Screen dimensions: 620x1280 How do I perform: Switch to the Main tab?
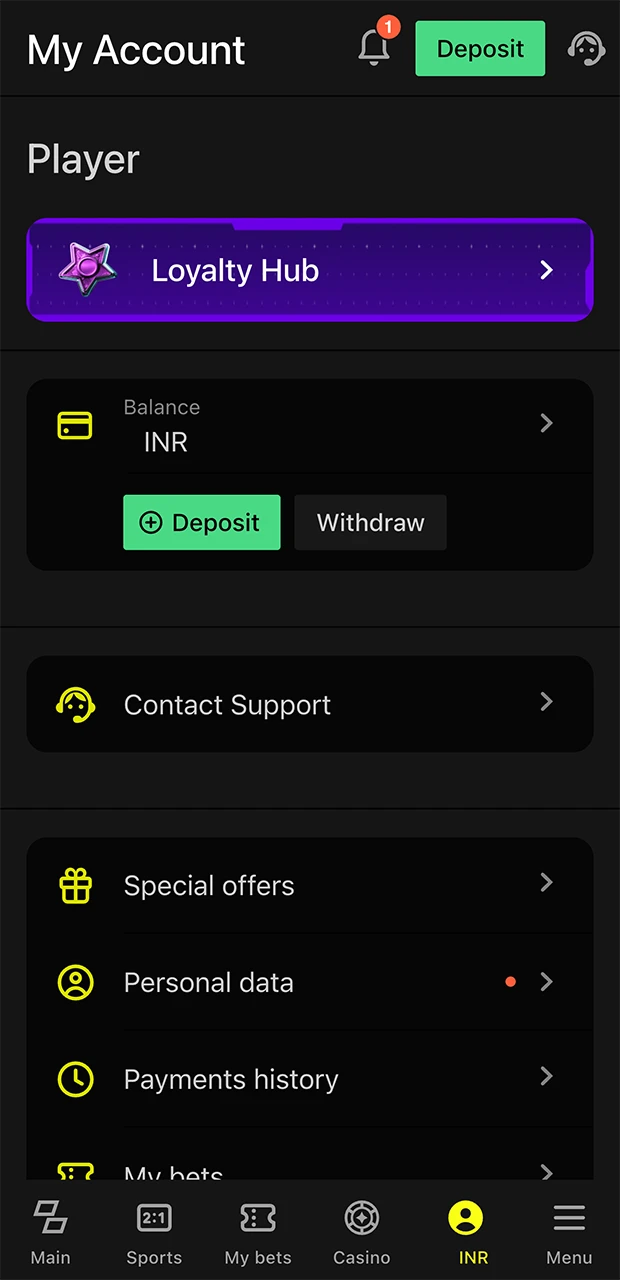(x=51, y=1232)
